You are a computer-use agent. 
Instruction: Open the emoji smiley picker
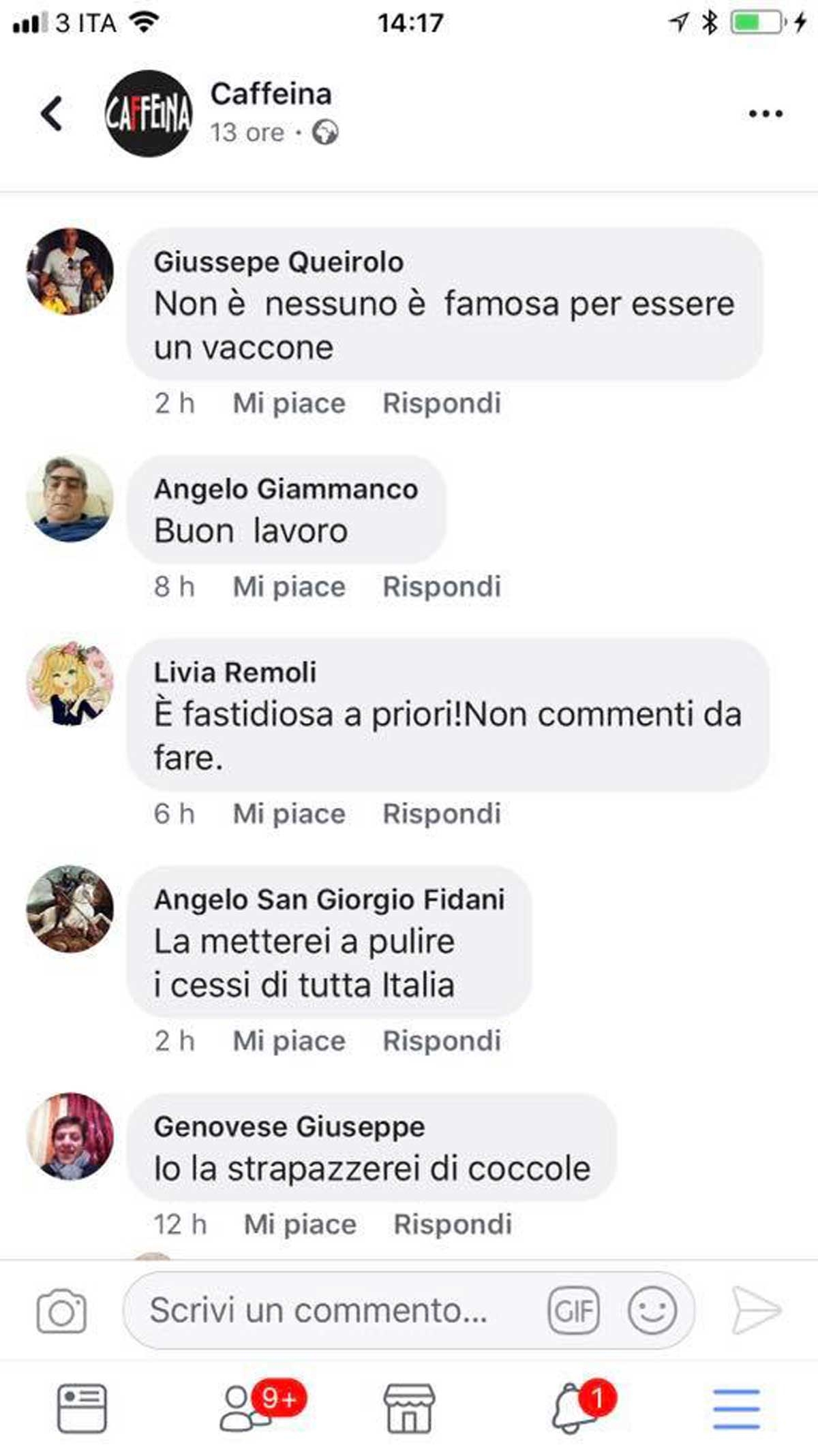point(652,1310)
